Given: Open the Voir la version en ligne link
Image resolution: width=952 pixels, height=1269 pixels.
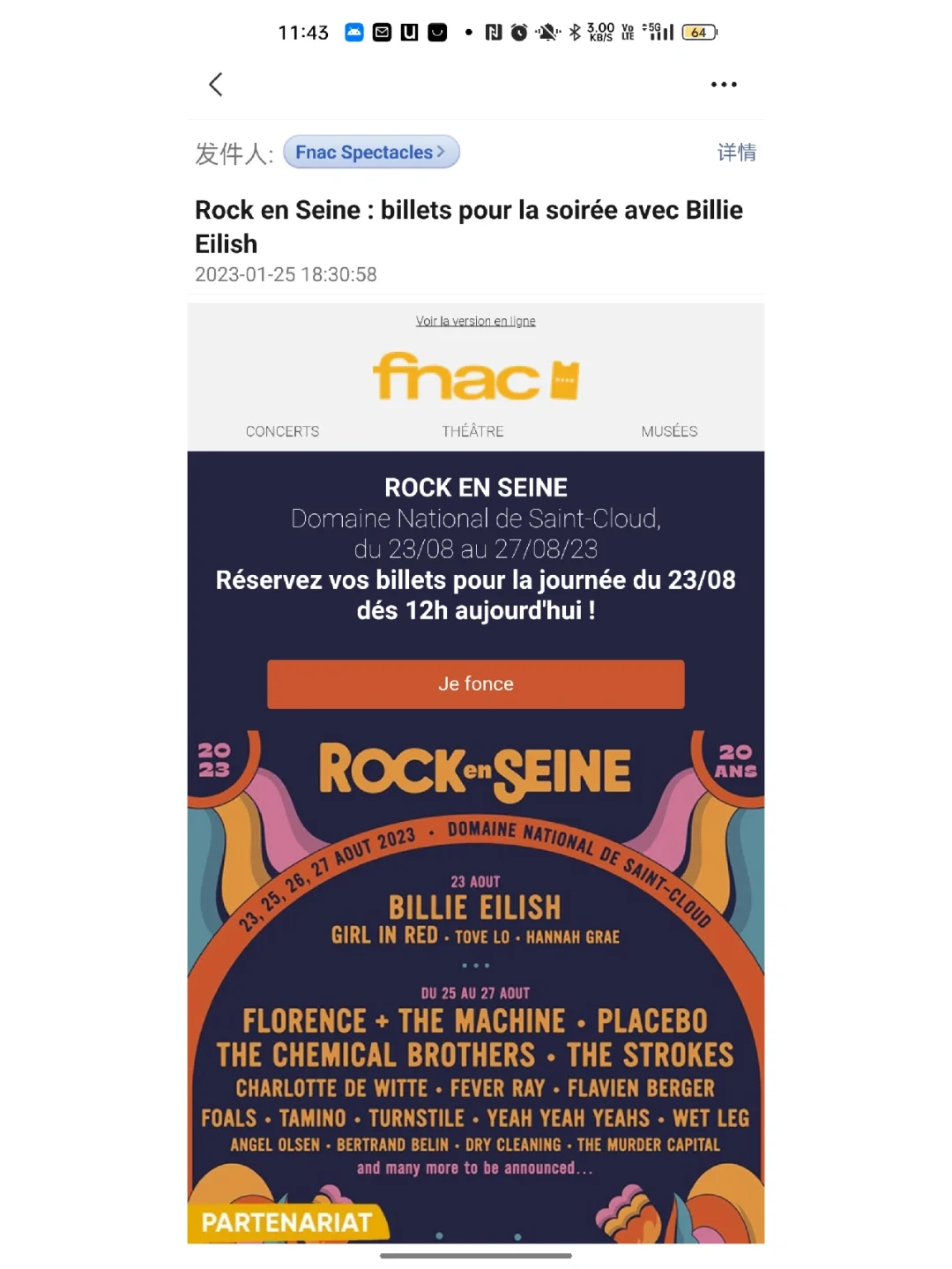Looking at the screenshot, I should pyautogui.click(x=475, y=321).
